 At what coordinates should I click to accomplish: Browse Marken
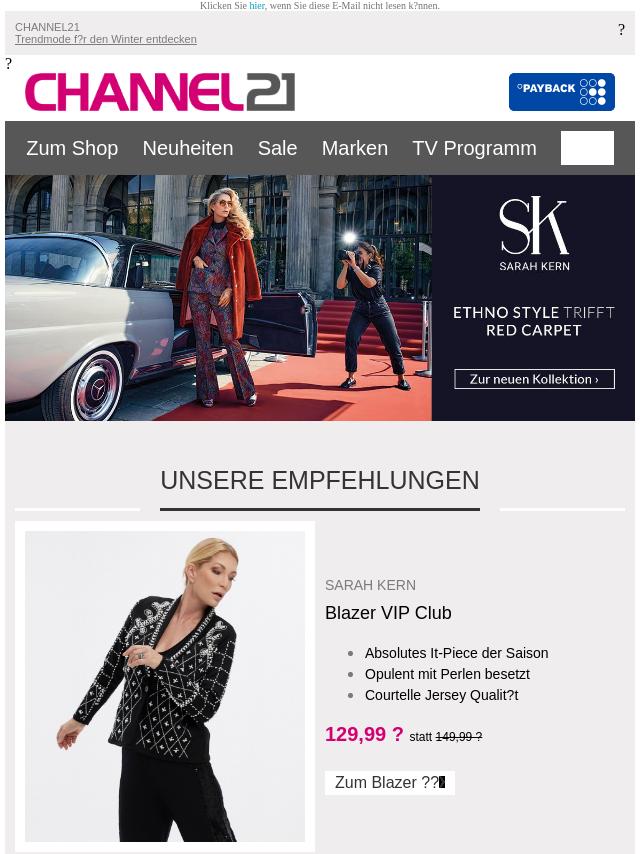(x=354, y=148)
